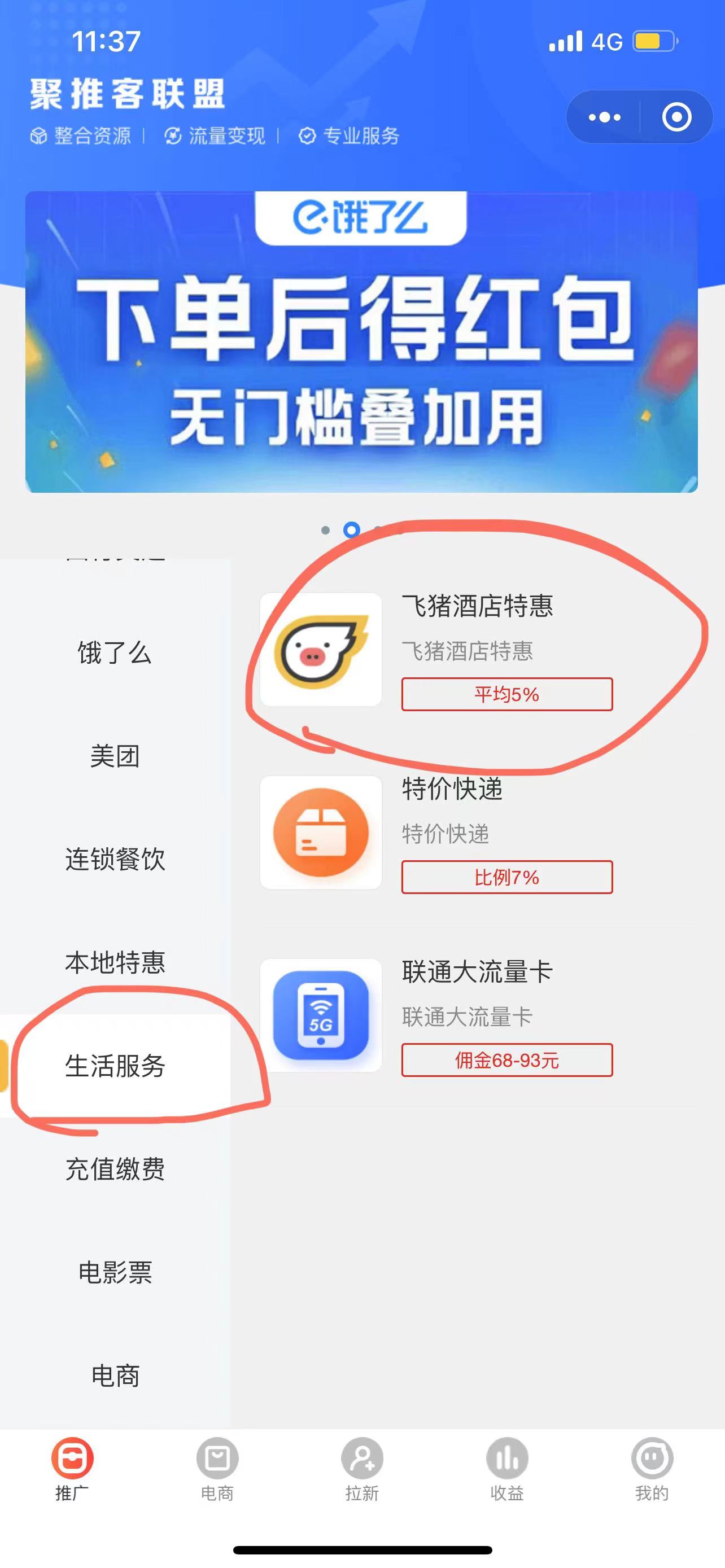
Task: Select the 饿了么 category
Action: pos(115,653)
